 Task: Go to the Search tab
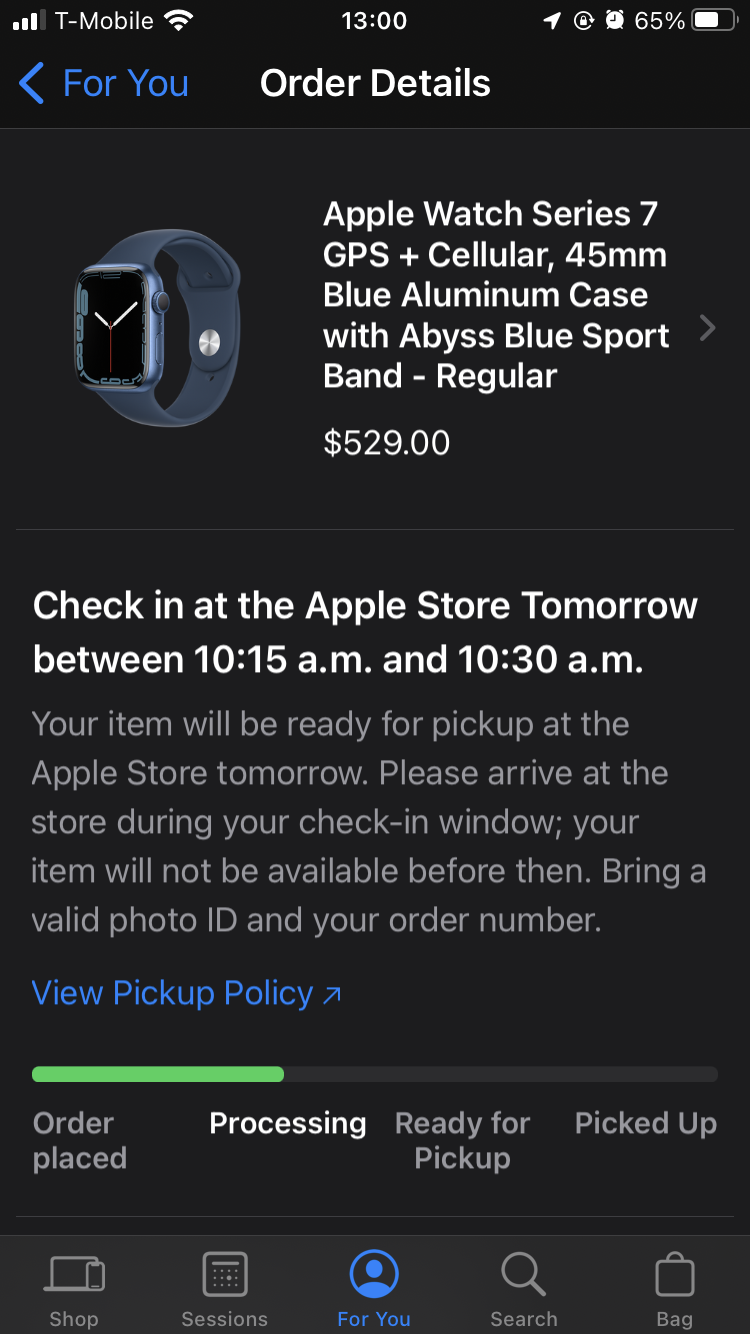[x=524, y=1288]
